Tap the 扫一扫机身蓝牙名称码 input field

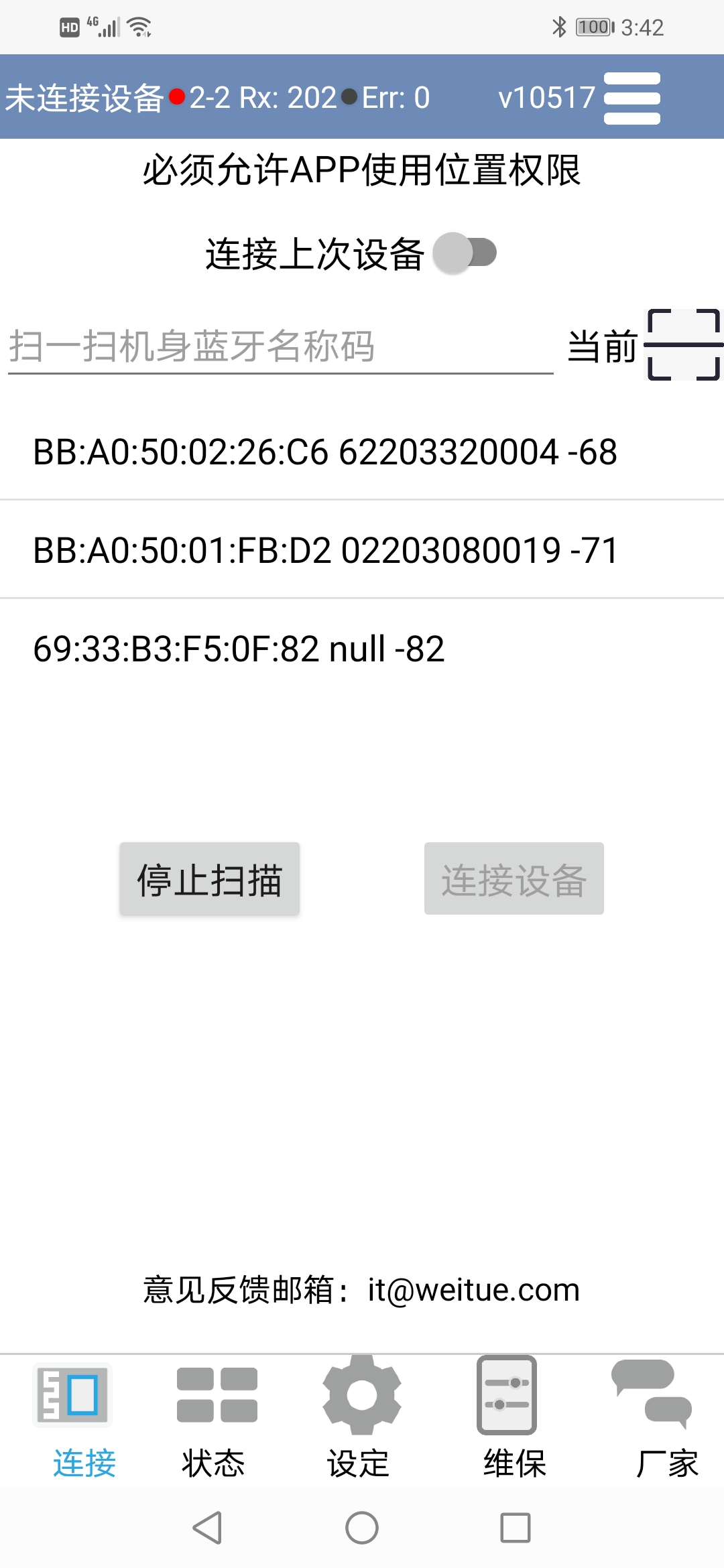tap(280, 346)
